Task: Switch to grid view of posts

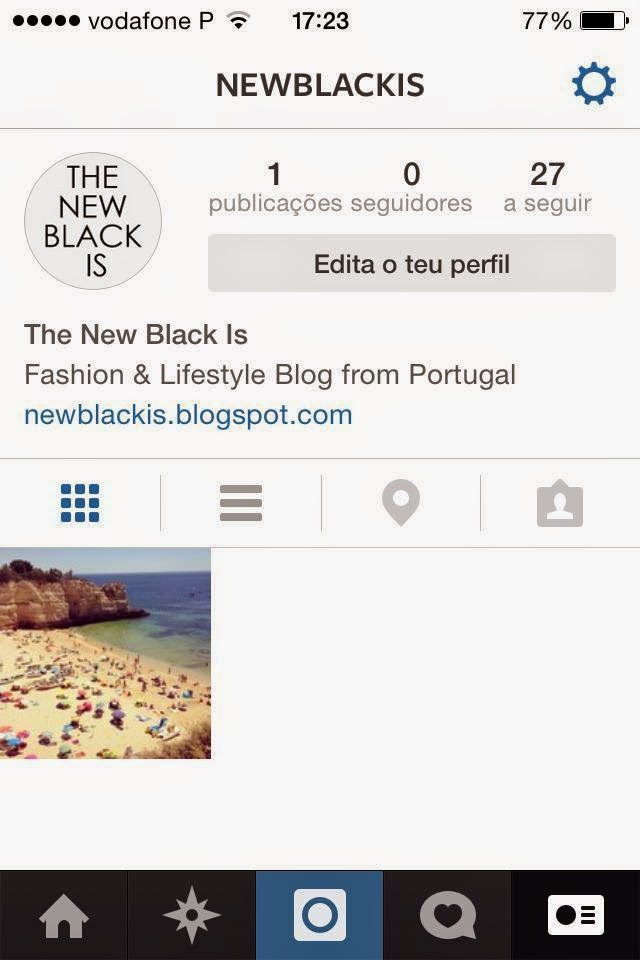Action: [x=80, y=503]
